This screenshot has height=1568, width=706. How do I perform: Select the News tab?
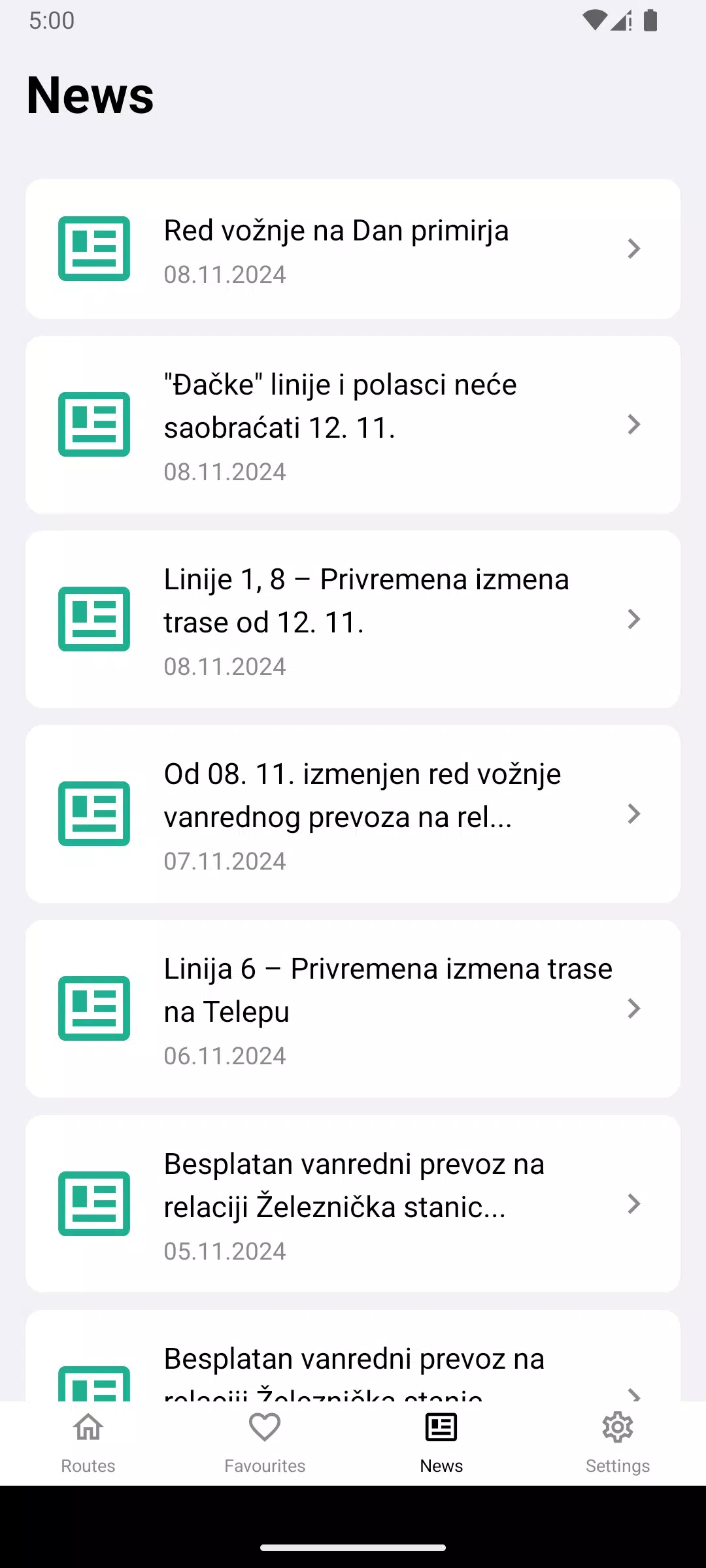pyautogui.click(x=441, y=1443)
